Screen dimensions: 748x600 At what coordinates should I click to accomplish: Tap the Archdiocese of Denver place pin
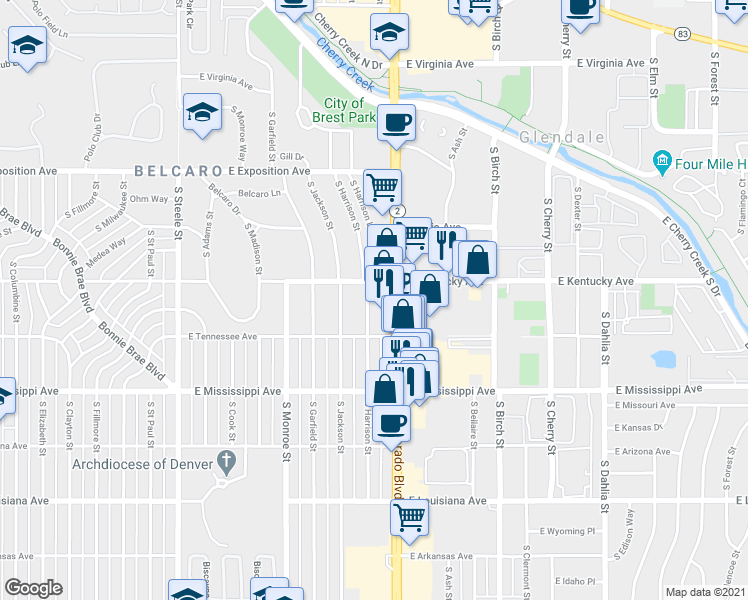[226, 464]
